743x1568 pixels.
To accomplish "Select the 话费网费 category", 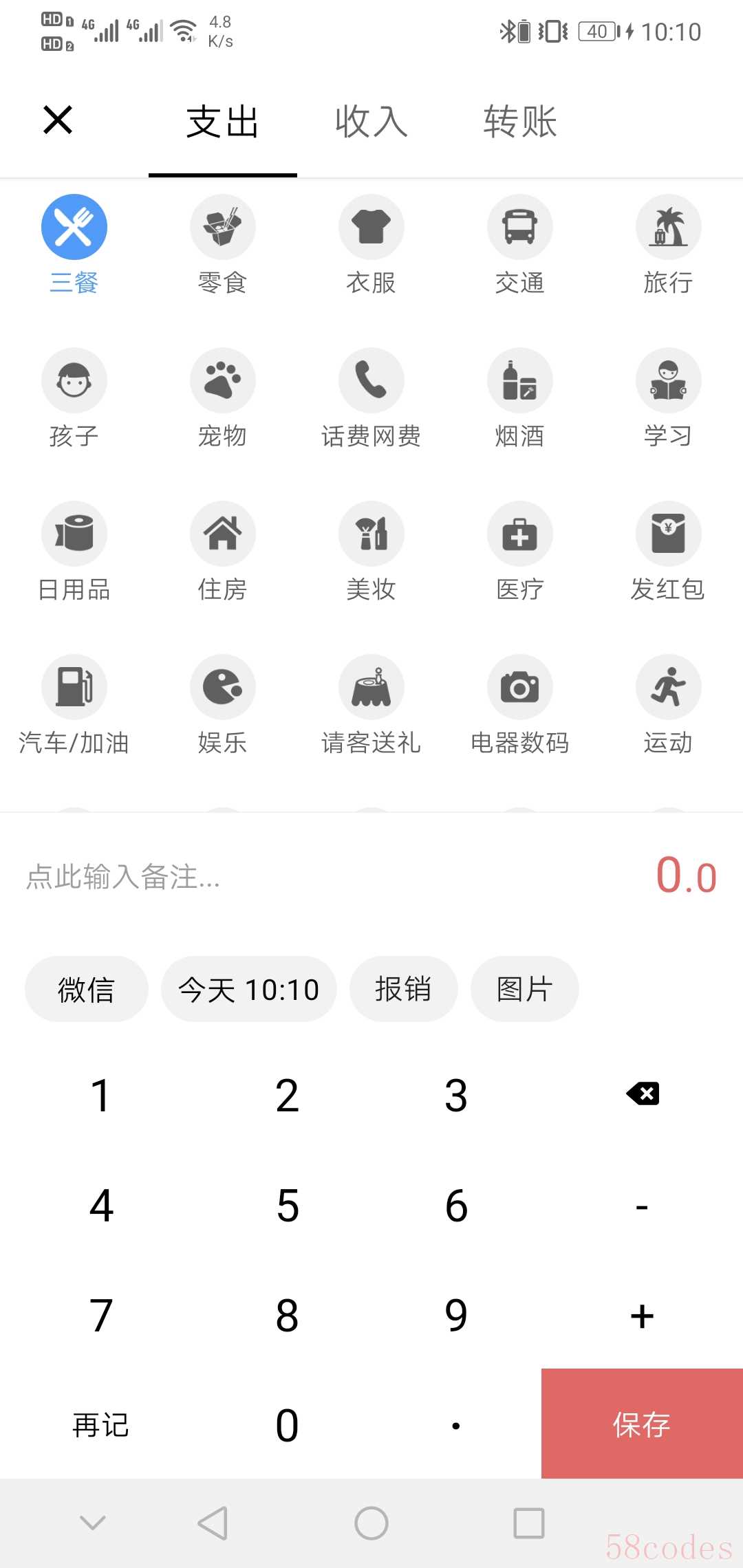I will click(x=371, y=398).
